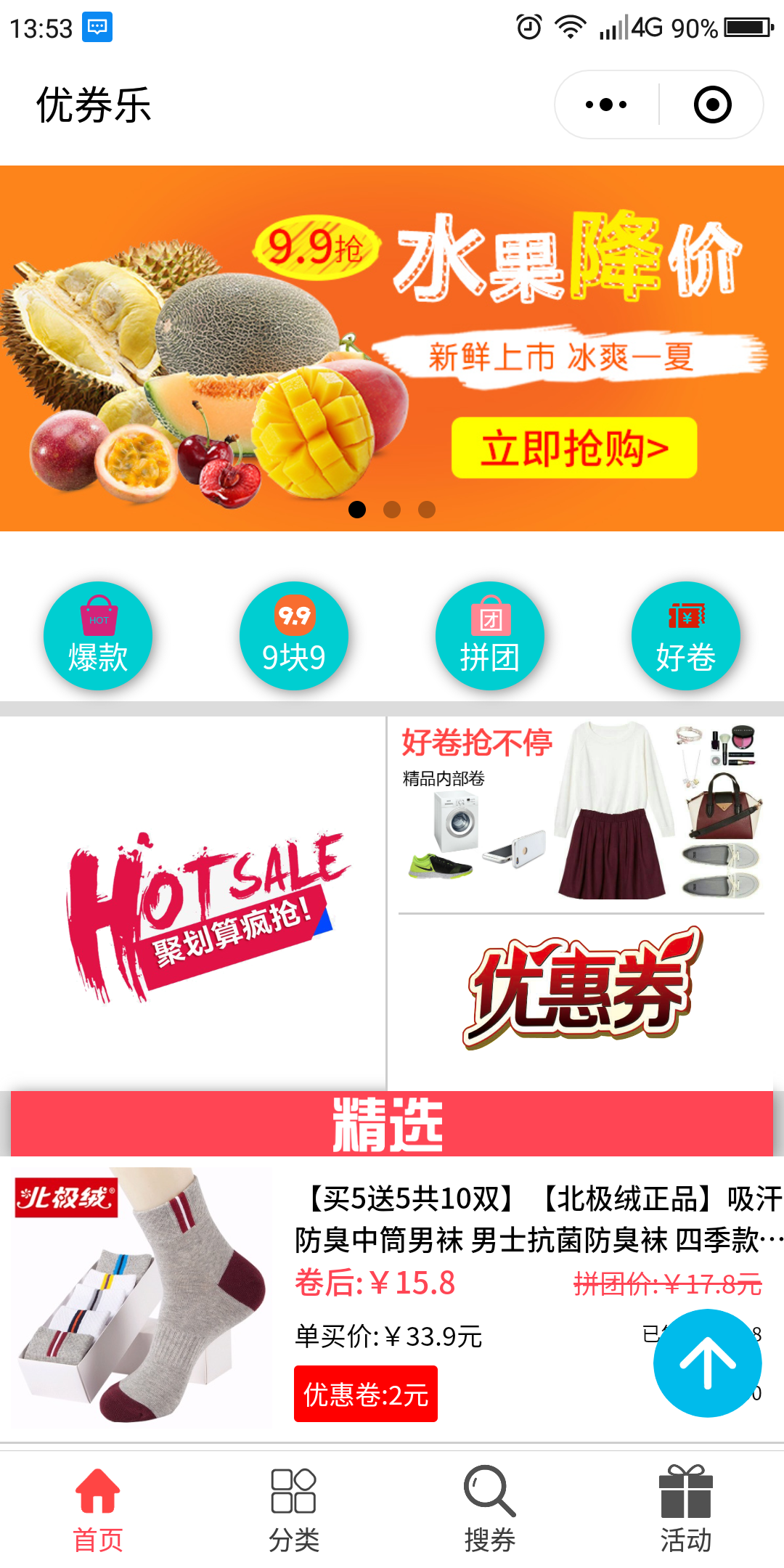Viewport: 784px width, 1568px height.
Task: Switch to the 首页 tab
Action: 98,1510
